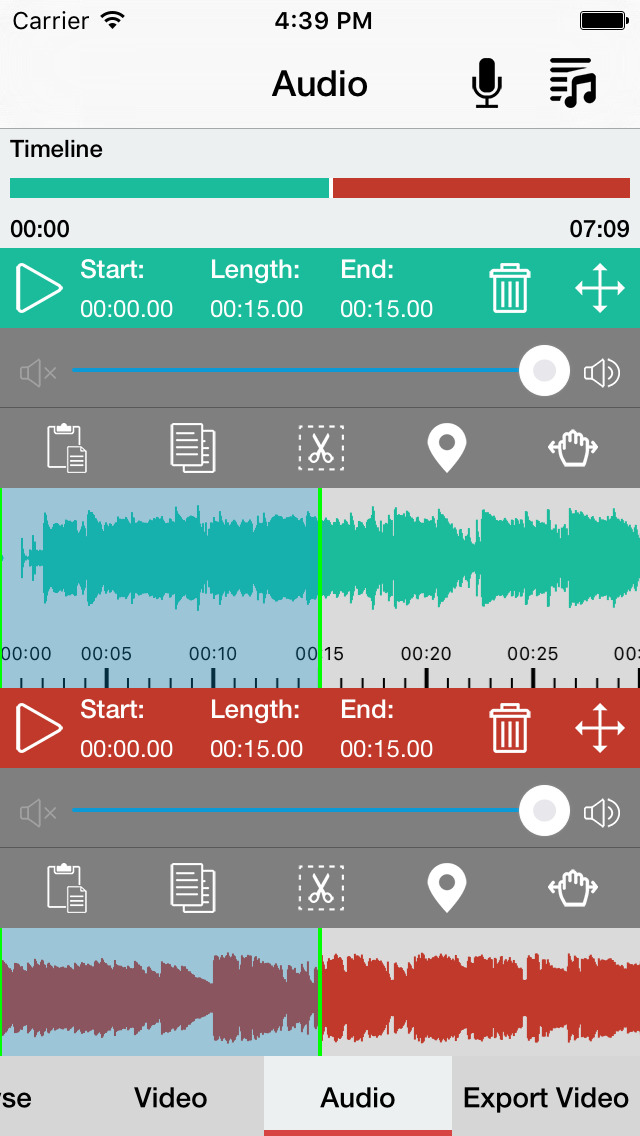640x1136 pixels.
Task: Open the Export Video tab
Action: pyautogui.click(x=545, y=1098)
